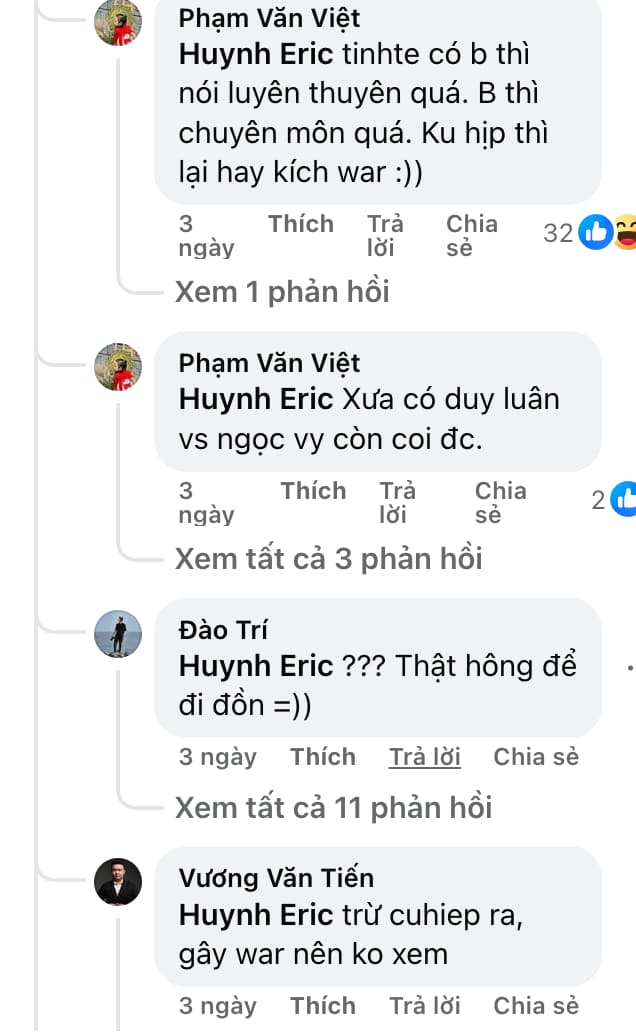The image size is (636, 1036).
Task: Expand 'Xem tất cả 11 phản hồi'
Action: [x=333, y=807]
